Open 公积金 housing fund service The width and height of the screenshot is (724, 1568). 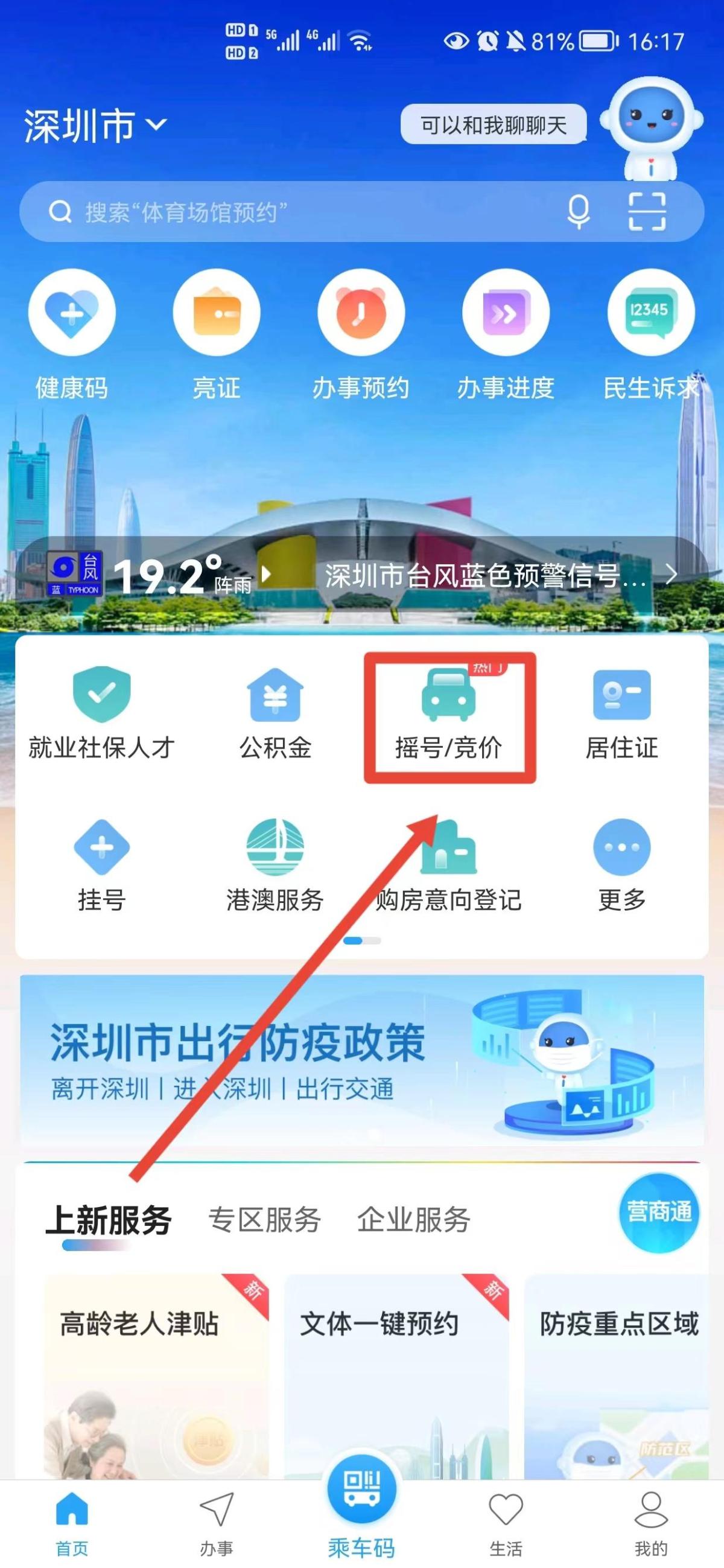[275, 716]
